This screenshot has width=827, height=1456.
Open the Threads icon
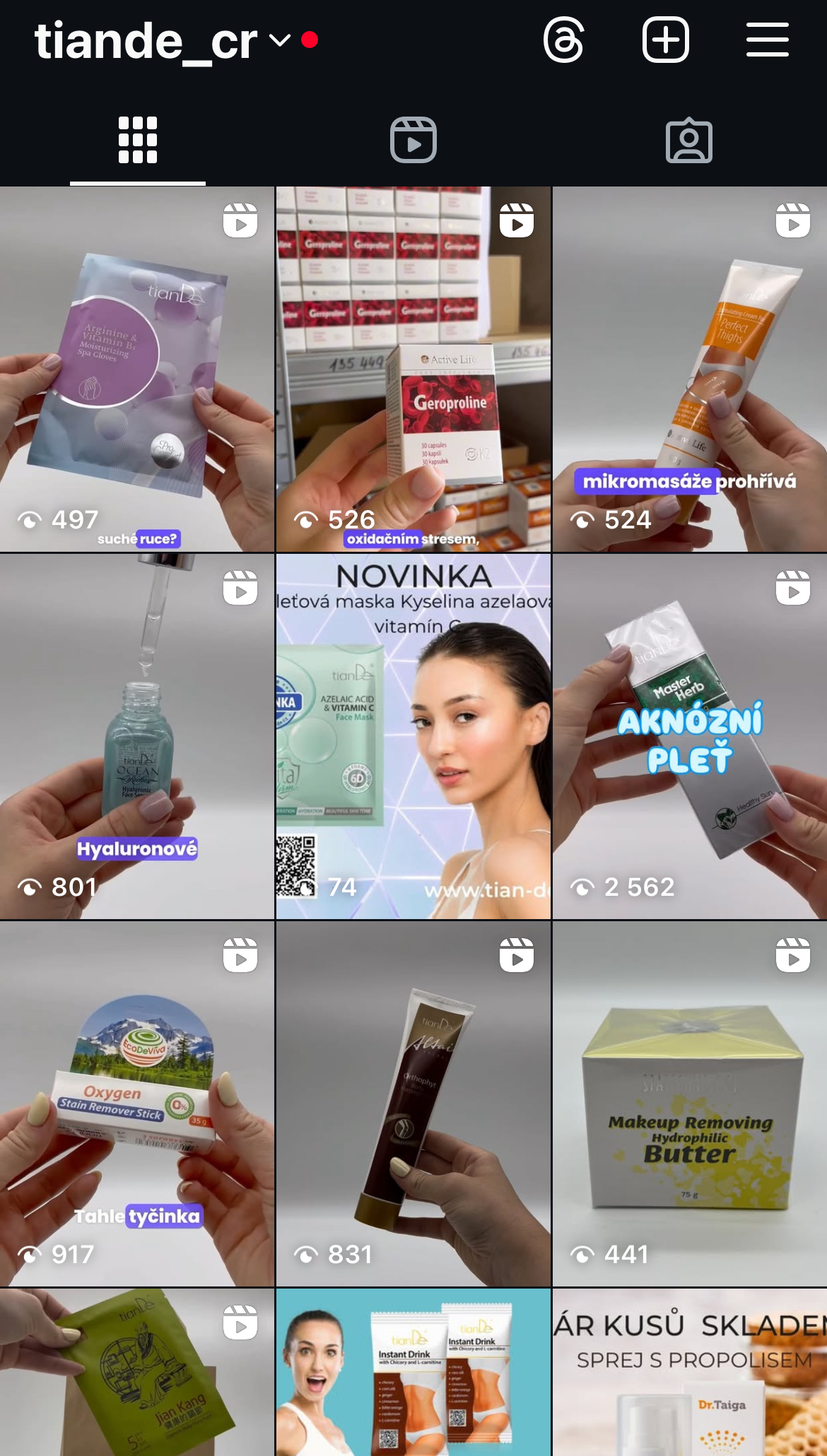coord(563,40)
